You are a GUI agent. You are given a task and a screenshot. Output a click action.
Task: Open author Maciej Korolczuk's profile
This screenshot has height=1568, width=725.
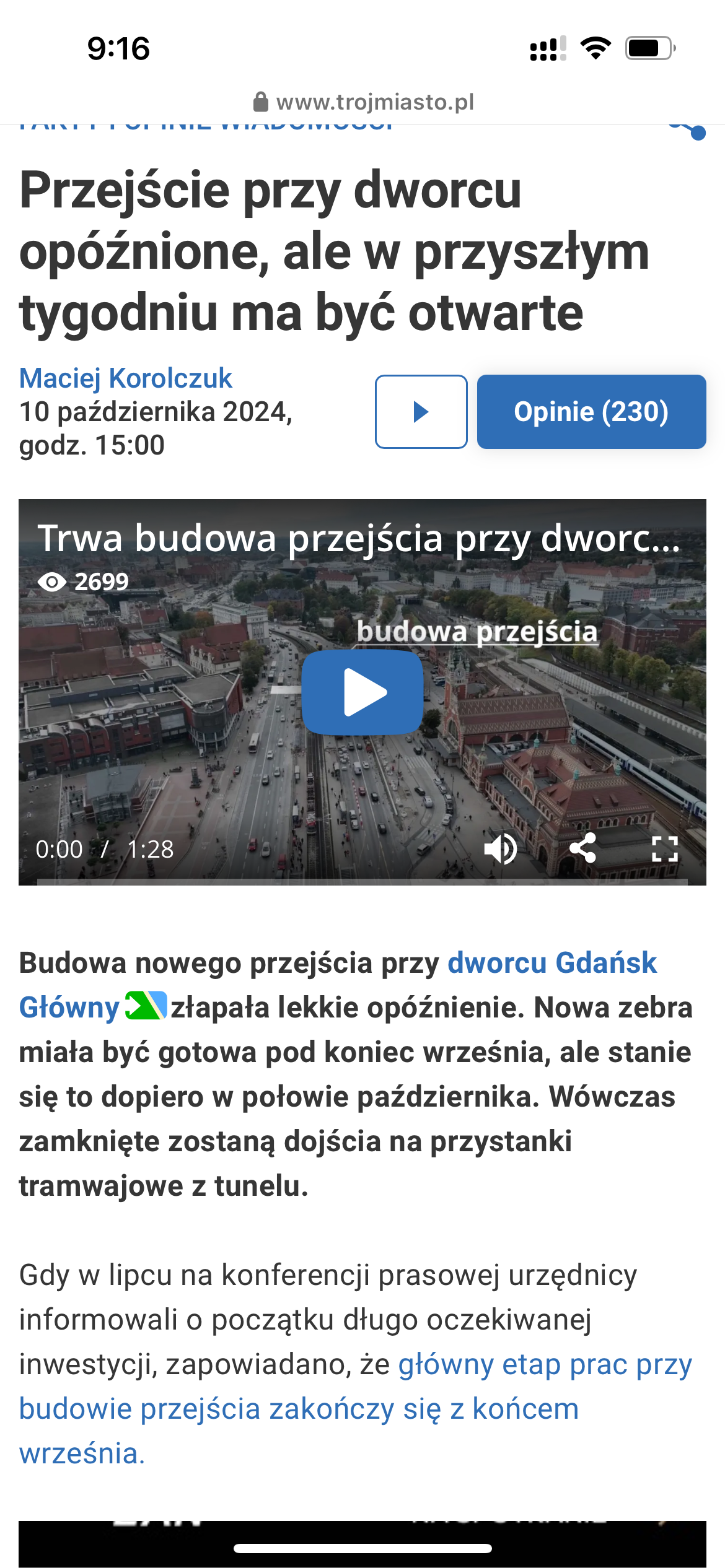click(126, 378)
